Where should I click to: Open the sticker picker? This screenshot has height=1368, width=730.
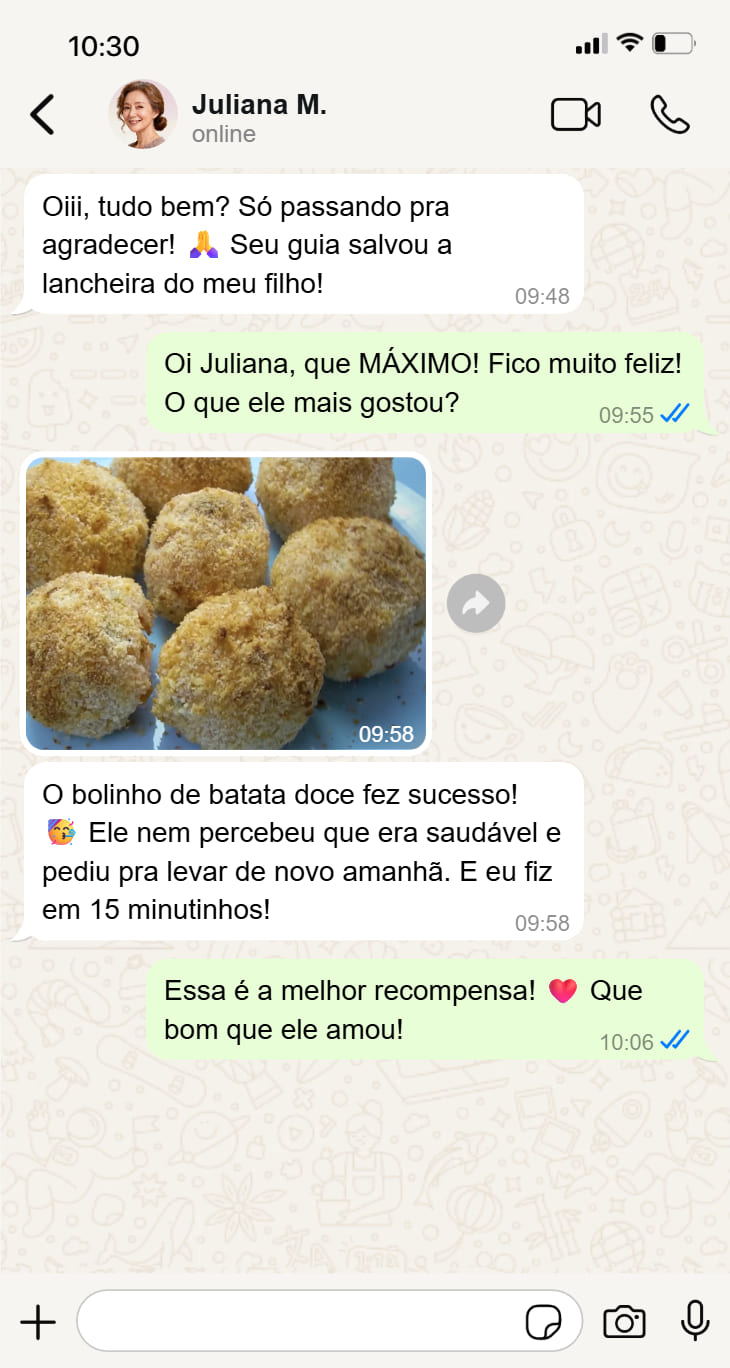click(543, 1322)
